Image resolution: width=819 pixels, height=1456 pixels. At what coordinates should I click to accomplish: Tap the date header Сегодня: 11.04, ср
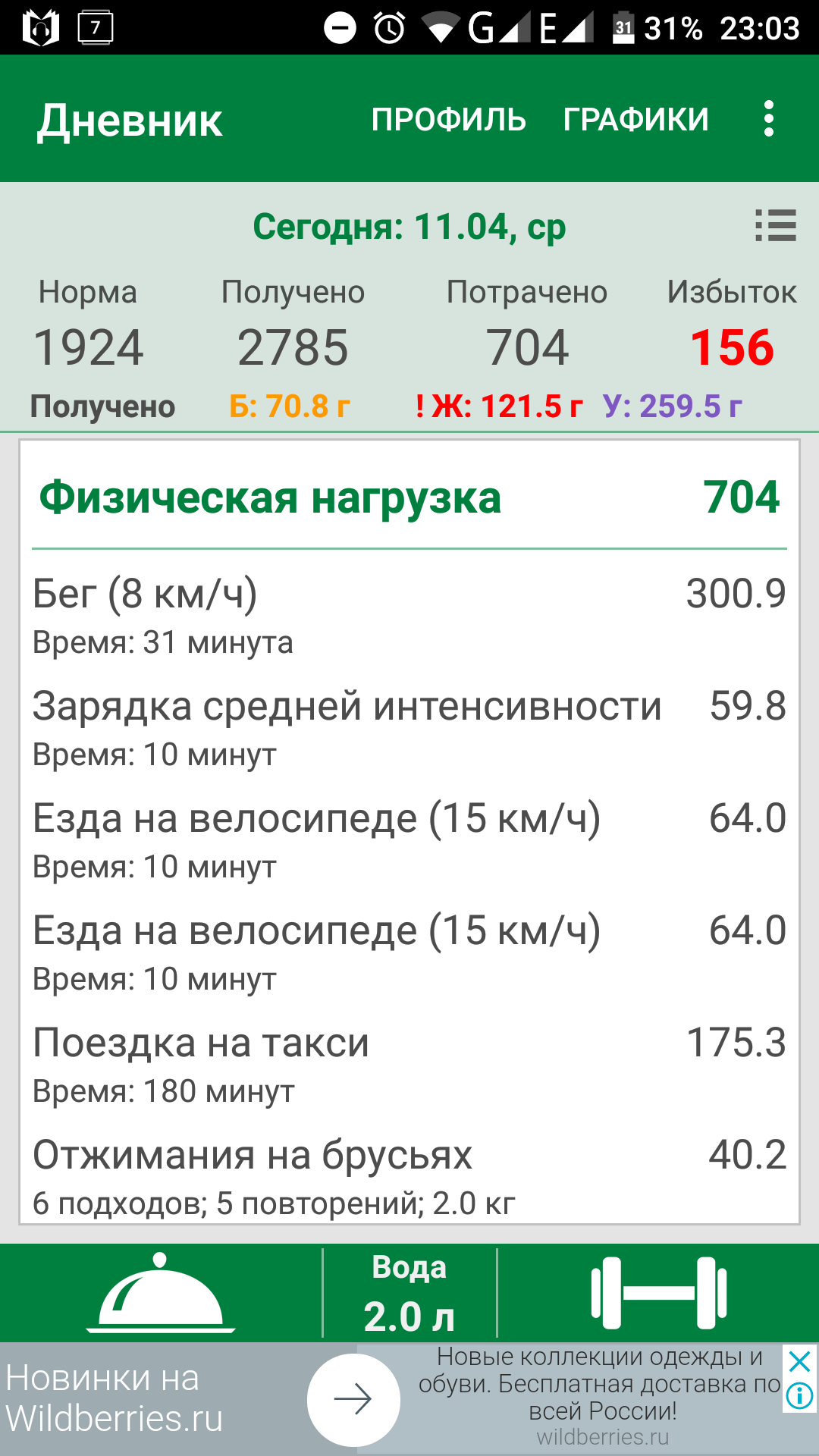409,227
